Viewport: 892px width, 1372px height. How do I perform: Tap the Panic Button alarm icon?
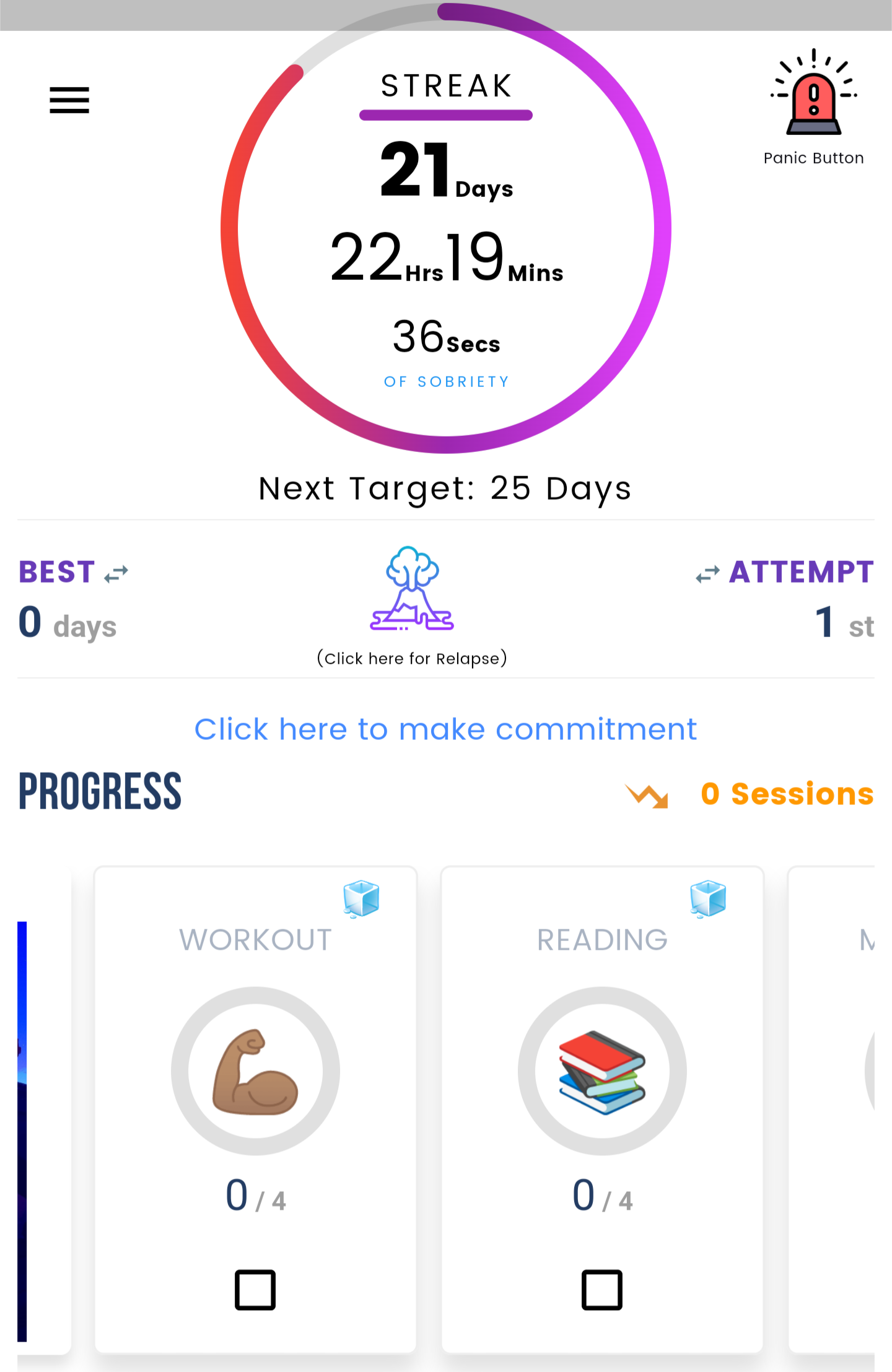pyautogui.click(x=813, y=94)
